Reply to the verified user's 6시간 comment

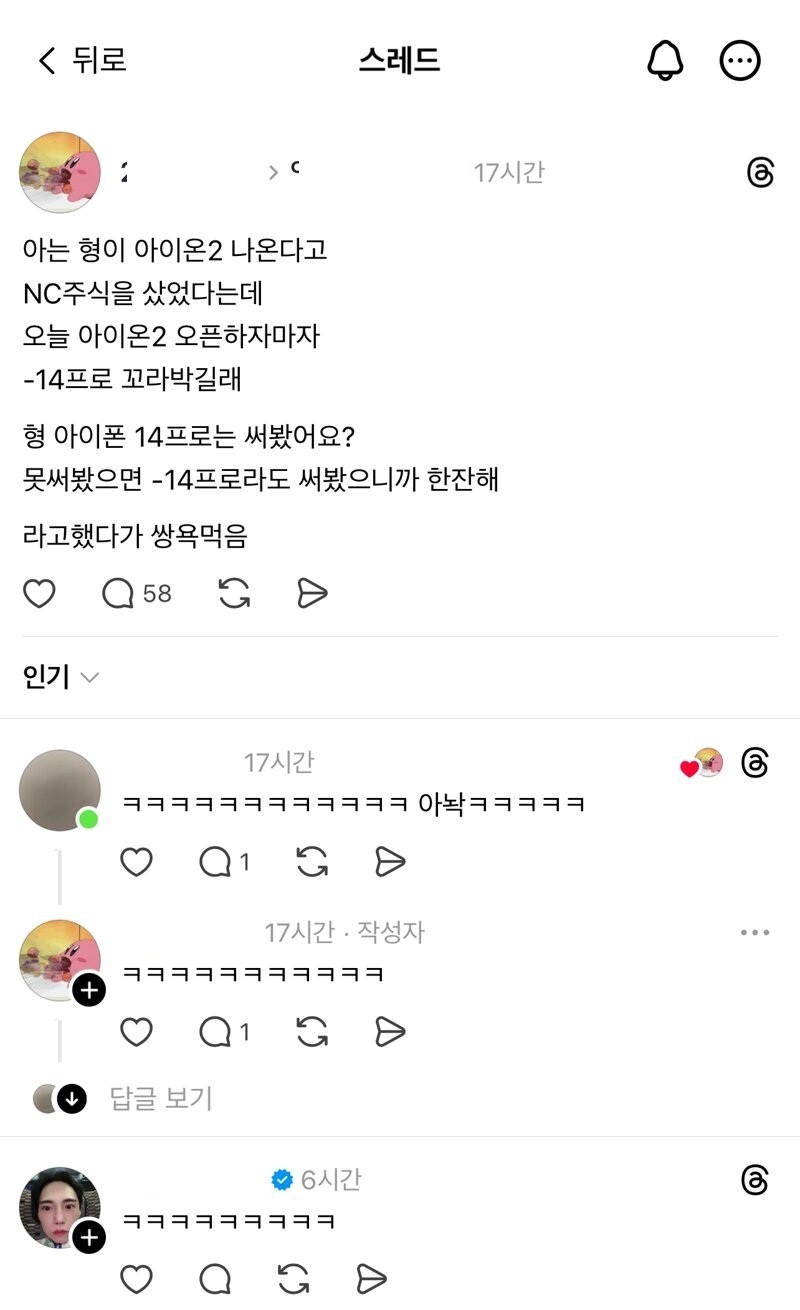pyautogui.click(x=215, y=1279)
